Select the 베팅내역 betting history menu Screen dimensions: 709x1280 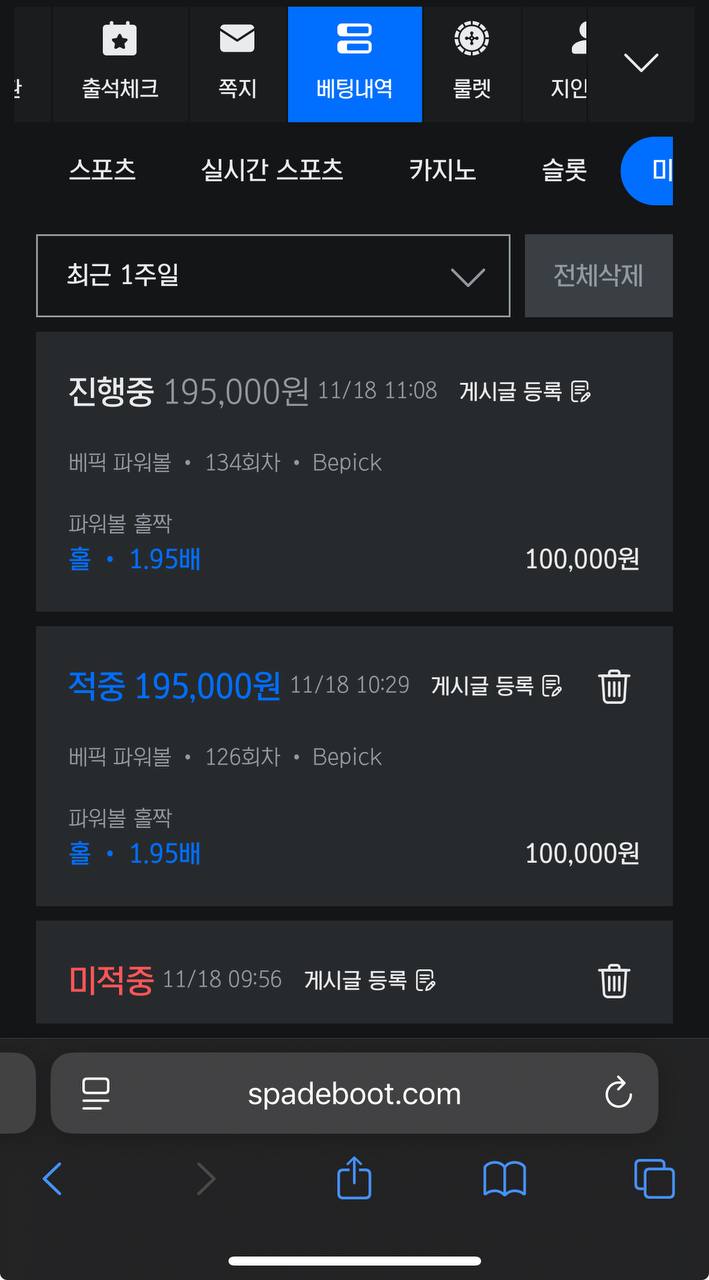pyautogui.click(x=355, y=64)
